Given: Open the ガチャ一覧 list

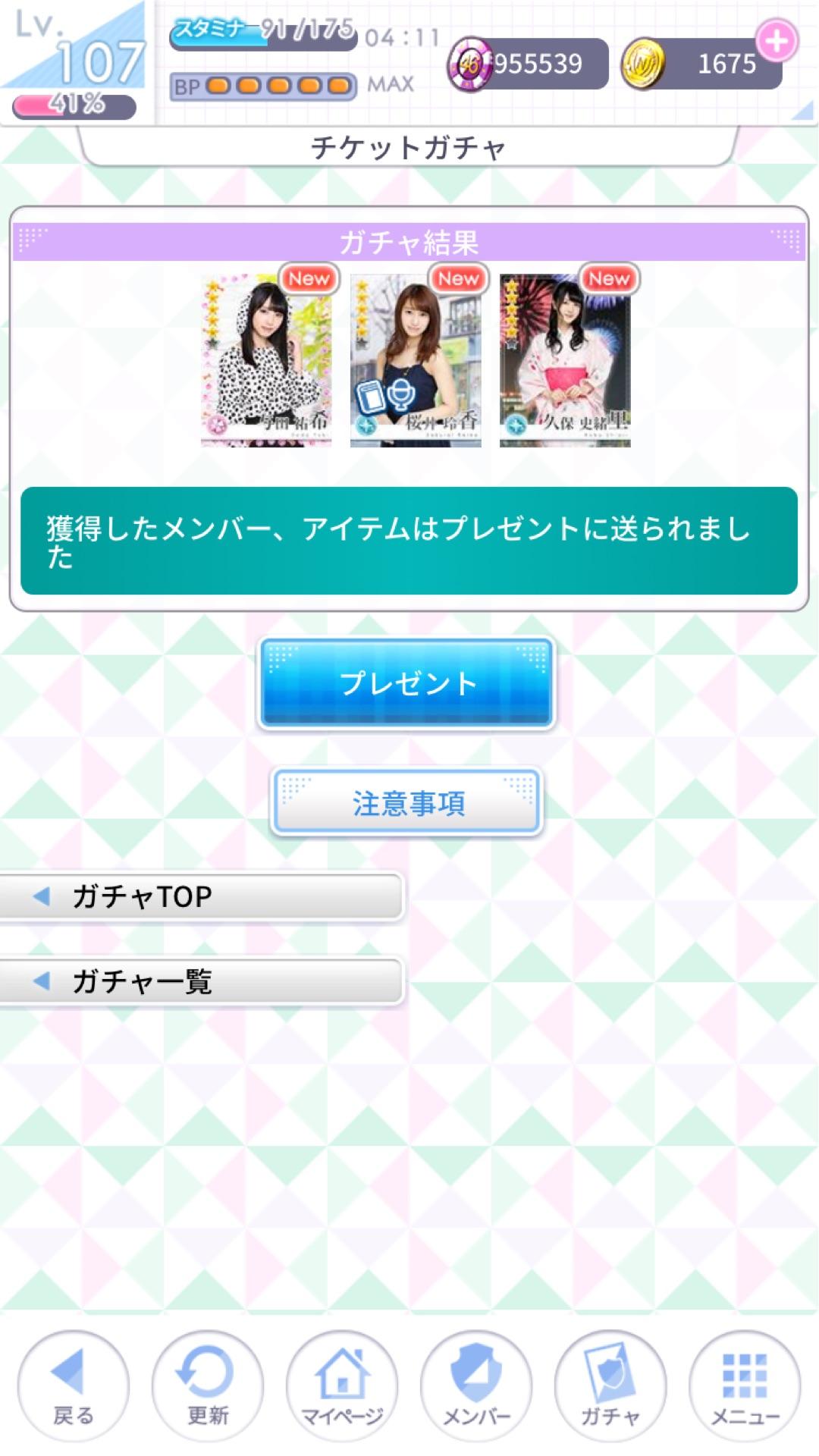Looking at the screenshot, I should pyautogui.click(x=201, y=981).
